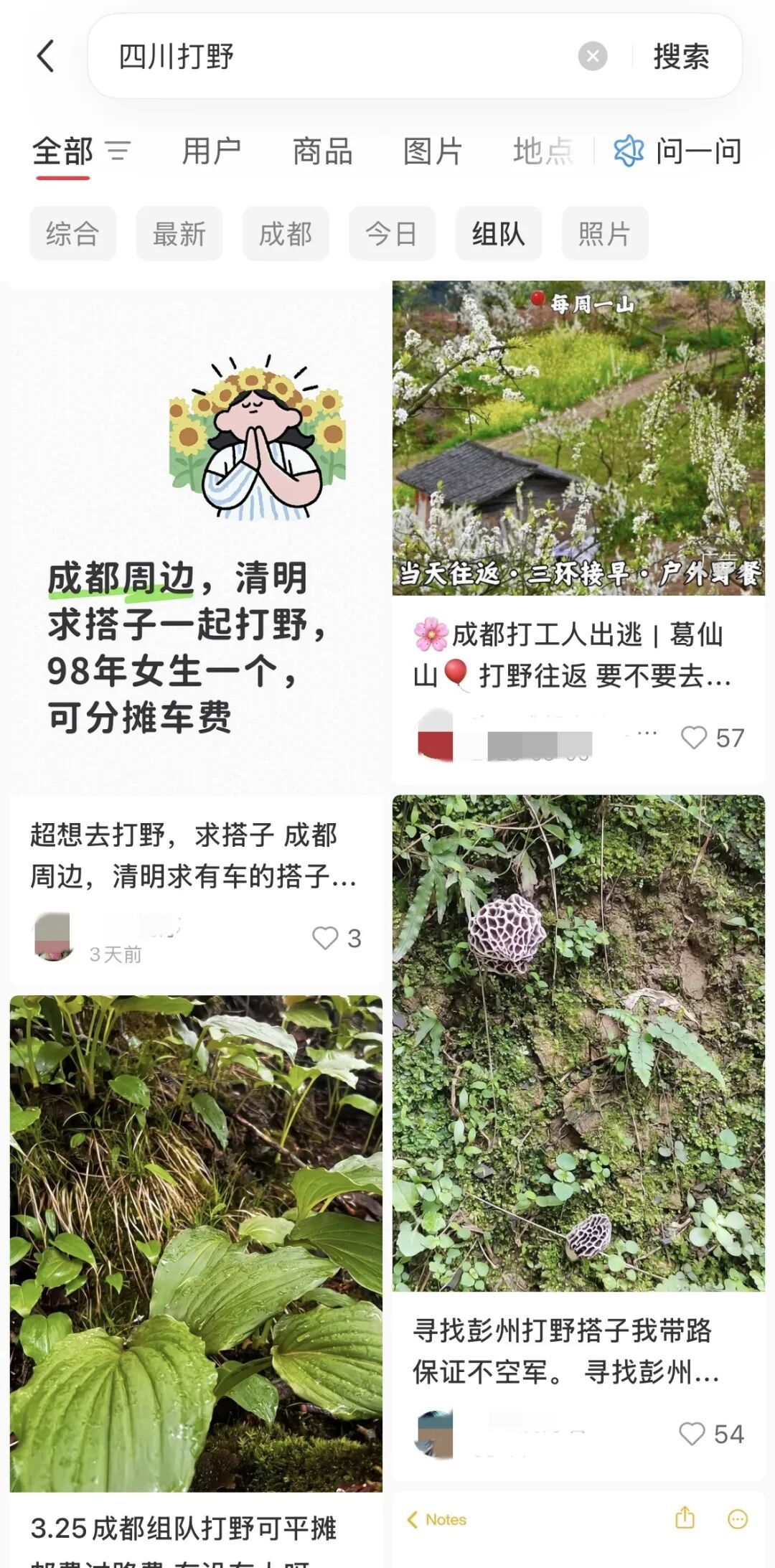Activate the 今日 time filter
The image size is (775, 1568).
(391, 233)
